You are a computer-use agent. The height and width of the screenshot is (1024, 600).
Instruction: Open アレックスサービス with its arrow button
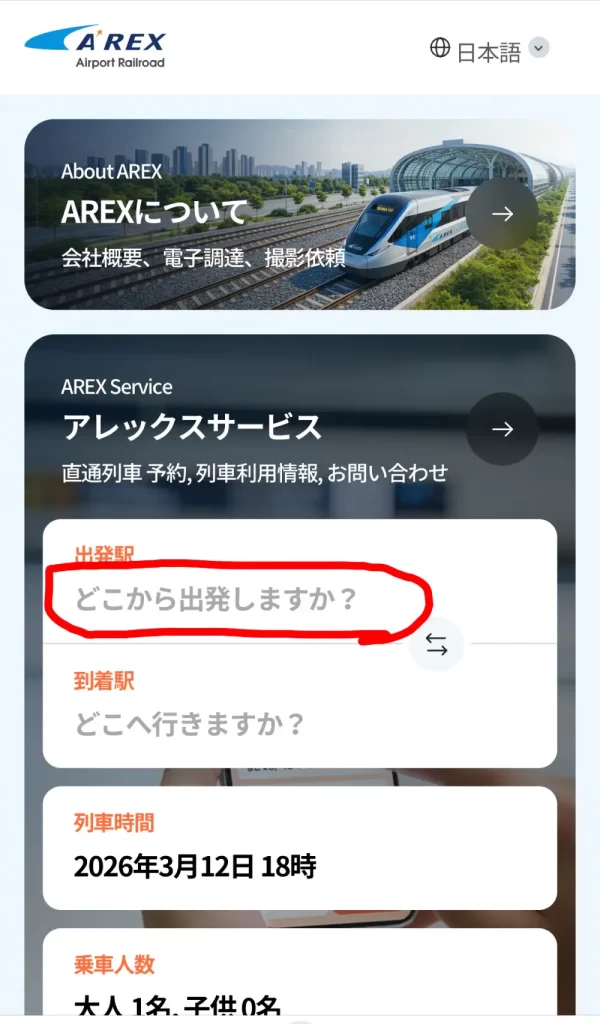tap(502, 429)
